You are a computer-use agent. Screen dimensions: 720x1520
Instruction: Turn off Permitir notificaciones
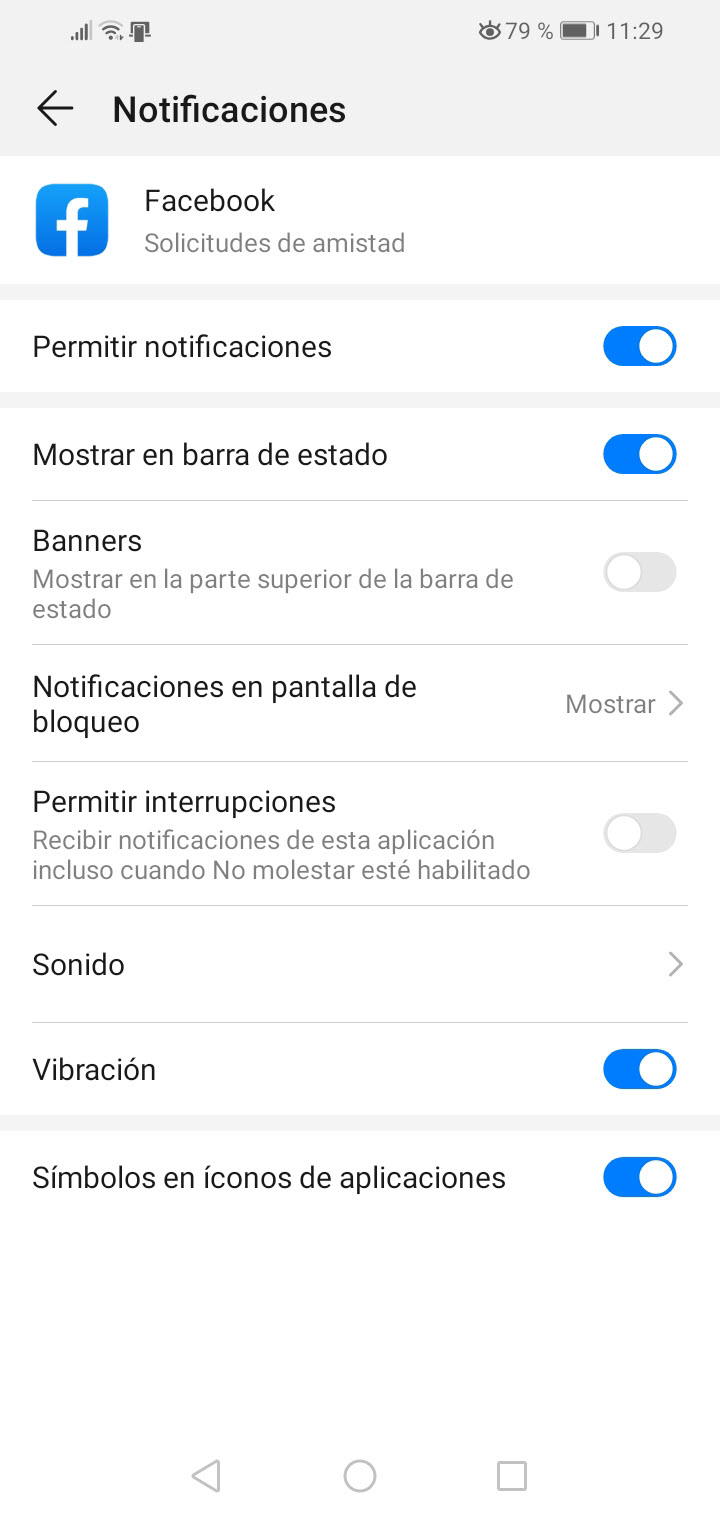pyautogui.click(x=639, y=347)
